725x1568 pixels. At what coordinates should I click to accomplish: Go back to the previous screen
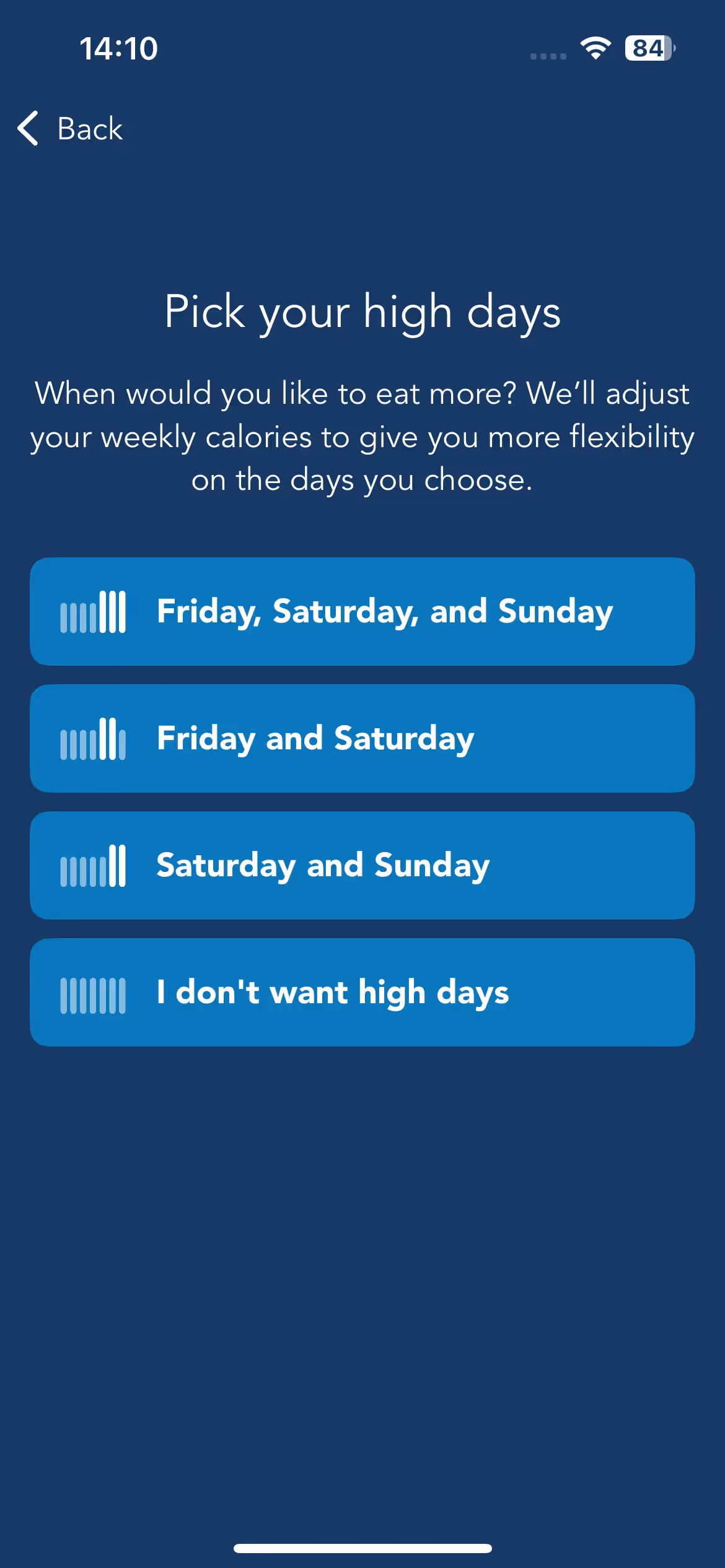click(x=70, y=129)
